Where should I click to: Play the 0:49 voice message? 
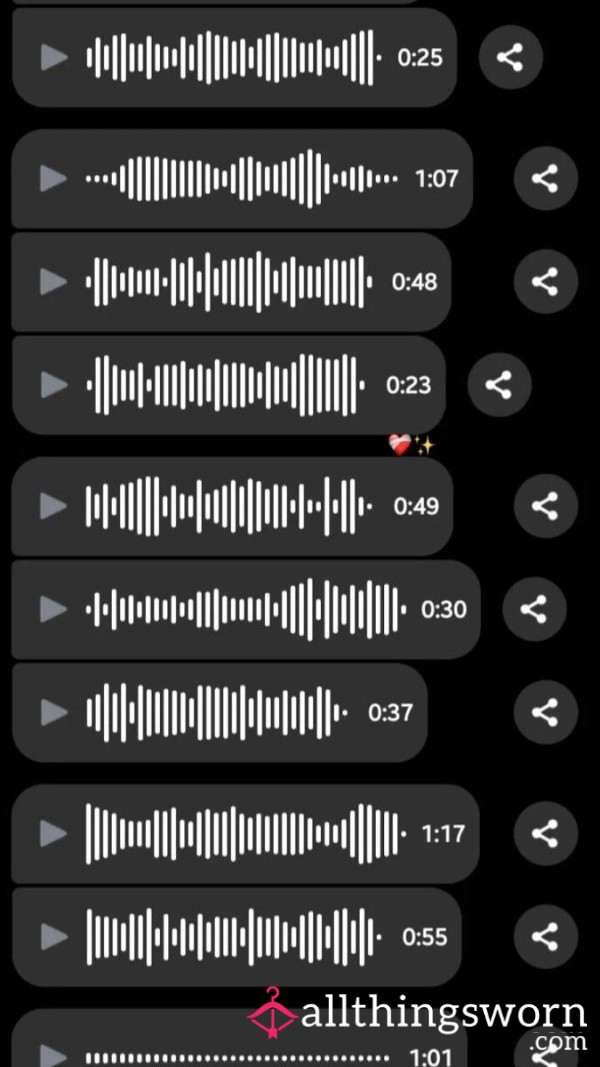pos(53,506)
